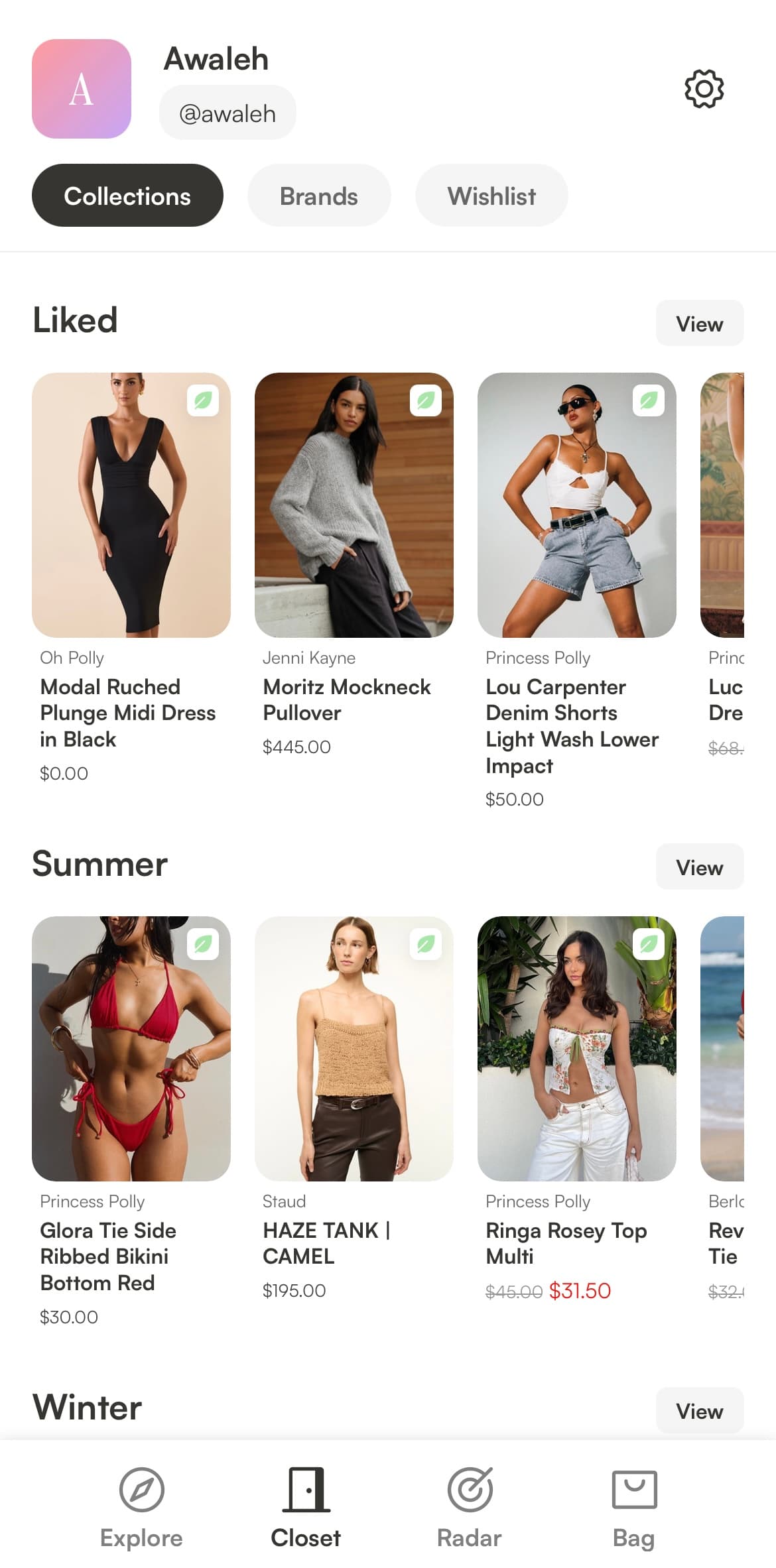This screenshot has width=776, height=1568.
Task: Select the Collections chip
Action: click(x=127, y=196)
